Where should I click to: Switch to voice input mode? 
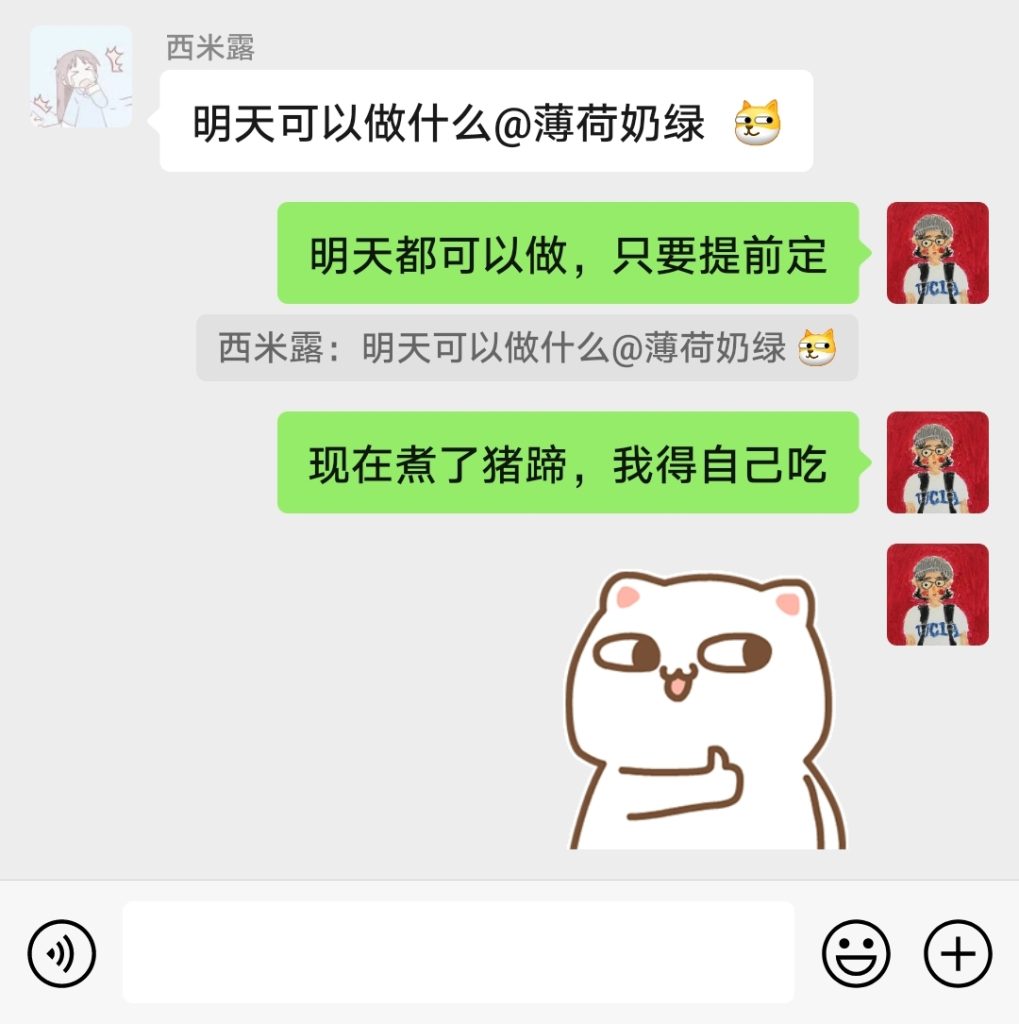[x=60, y=954]
